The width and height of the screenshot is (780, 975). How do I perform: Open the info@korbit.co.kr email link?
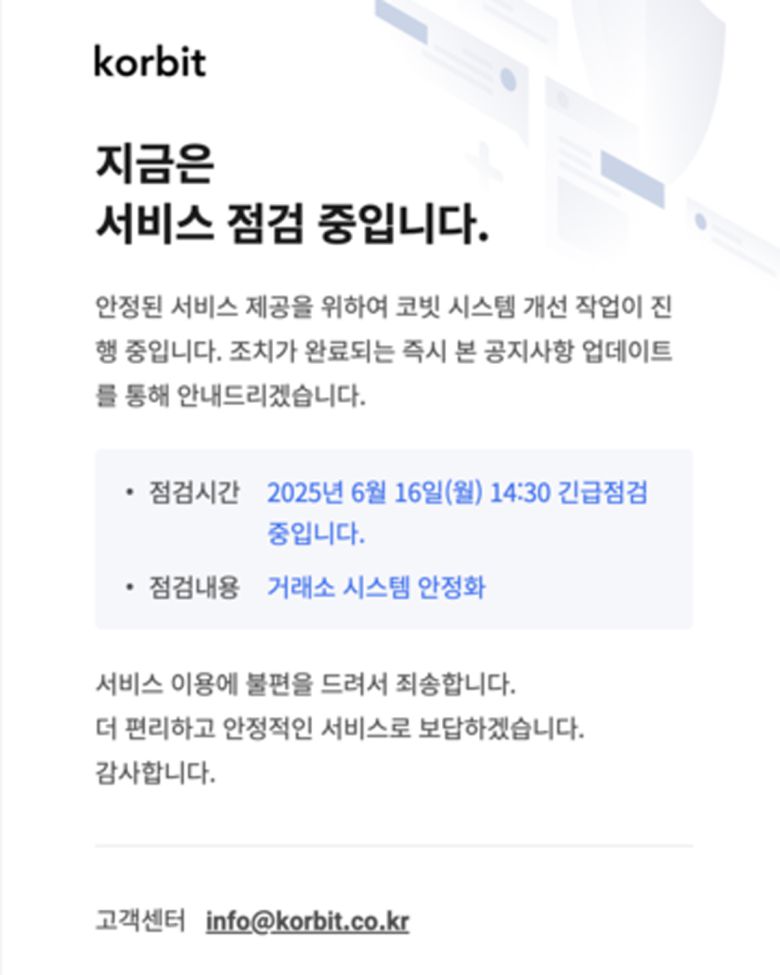[x=307, y=921]
